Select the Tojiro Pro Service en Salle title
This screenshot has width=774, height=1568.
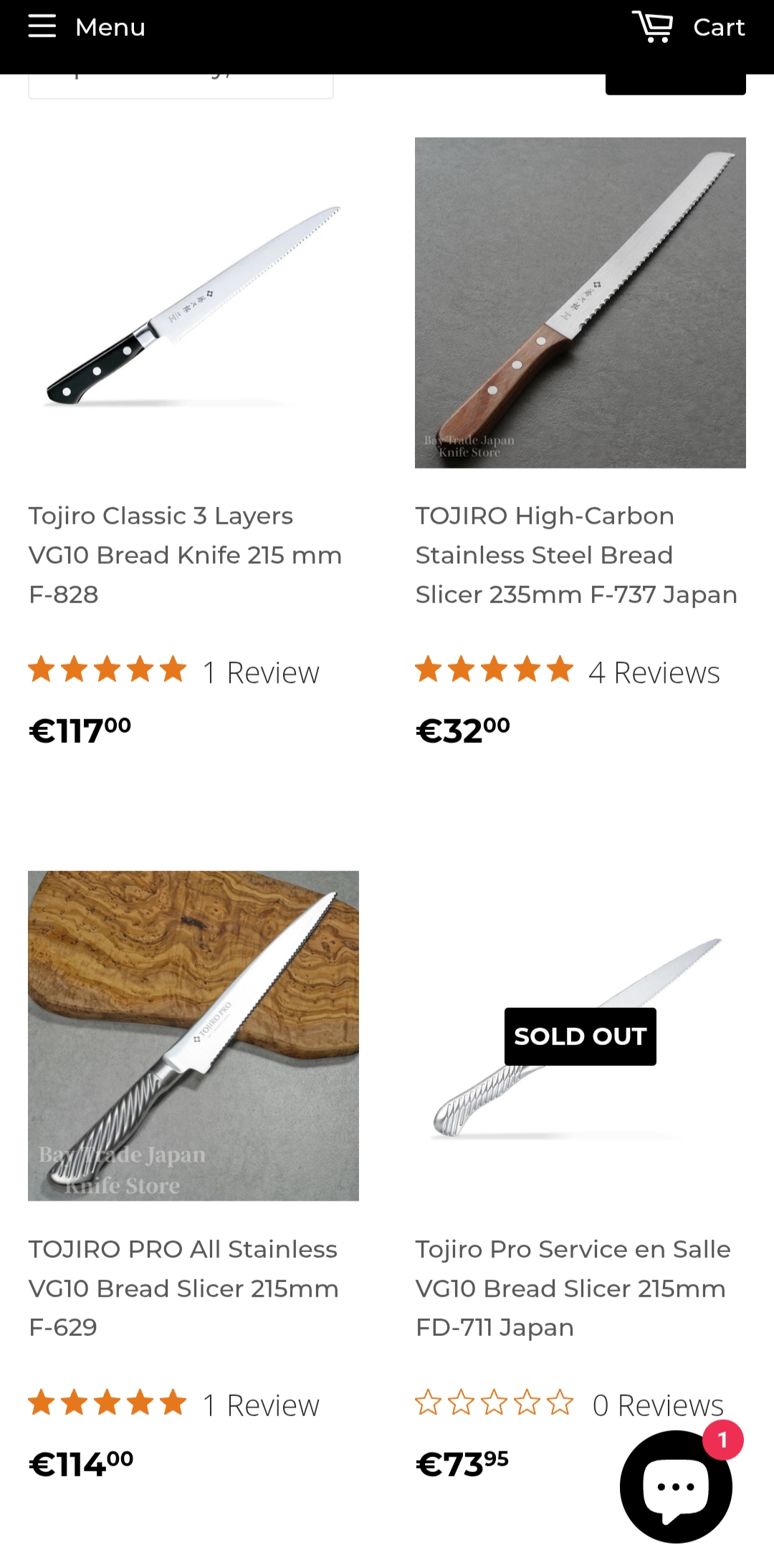click(572, 1288)
